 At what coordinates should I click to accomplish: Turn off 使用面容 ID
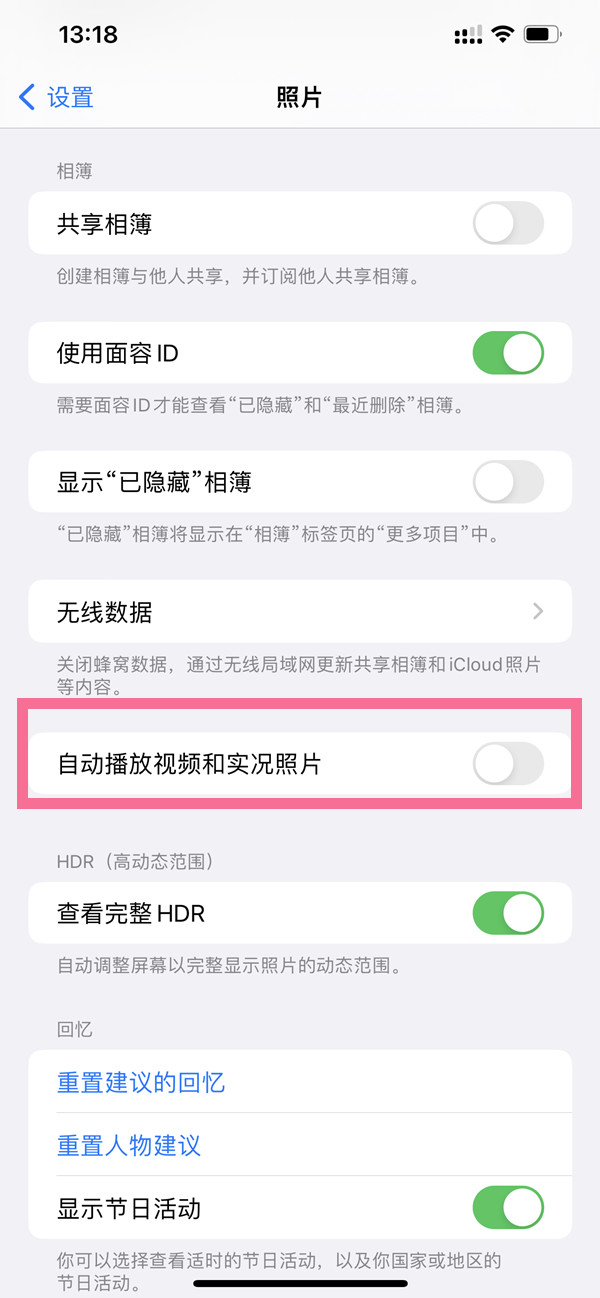(508, 353)
